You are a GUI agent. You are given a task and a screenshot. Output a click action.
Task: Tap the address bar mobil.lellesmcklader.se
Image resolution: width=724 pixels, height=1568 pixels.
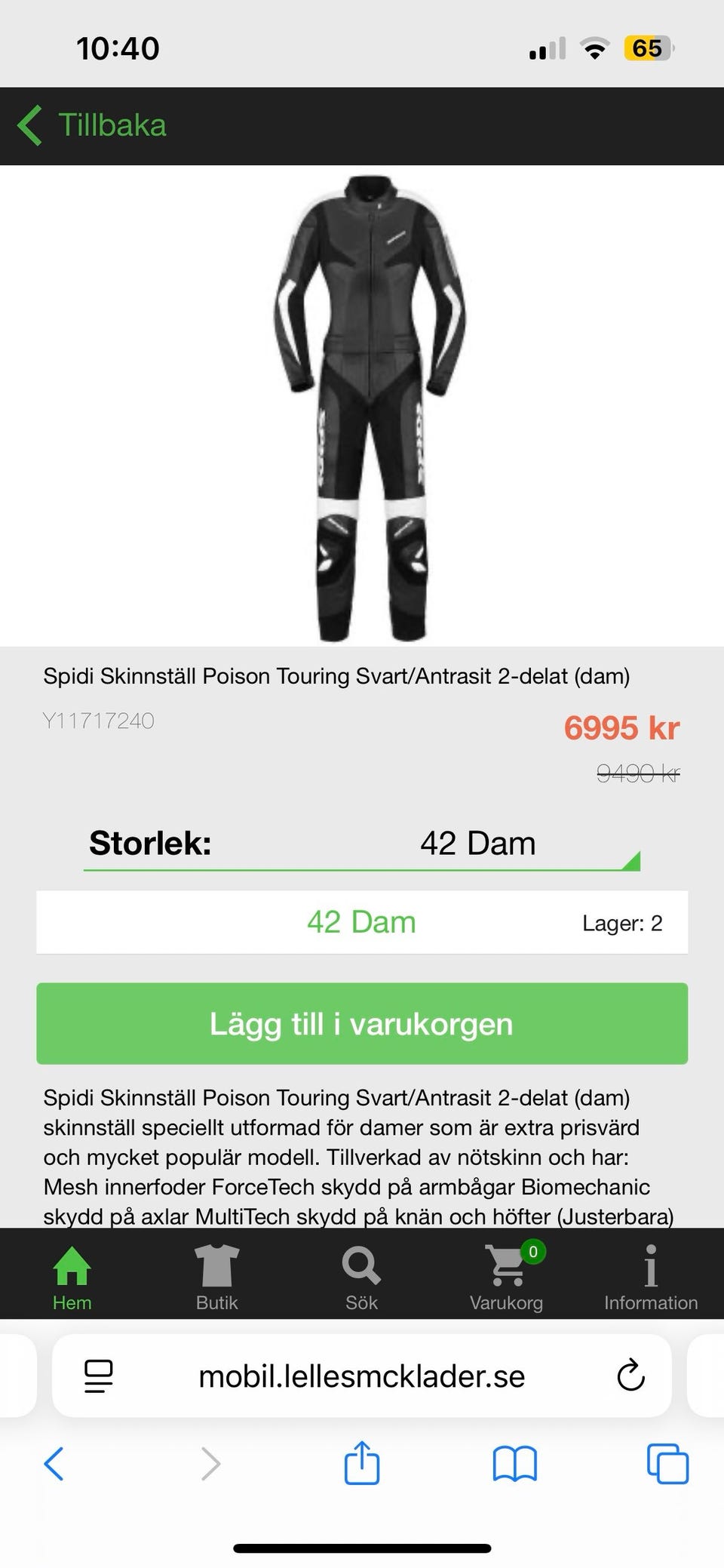coord(362,1376)
